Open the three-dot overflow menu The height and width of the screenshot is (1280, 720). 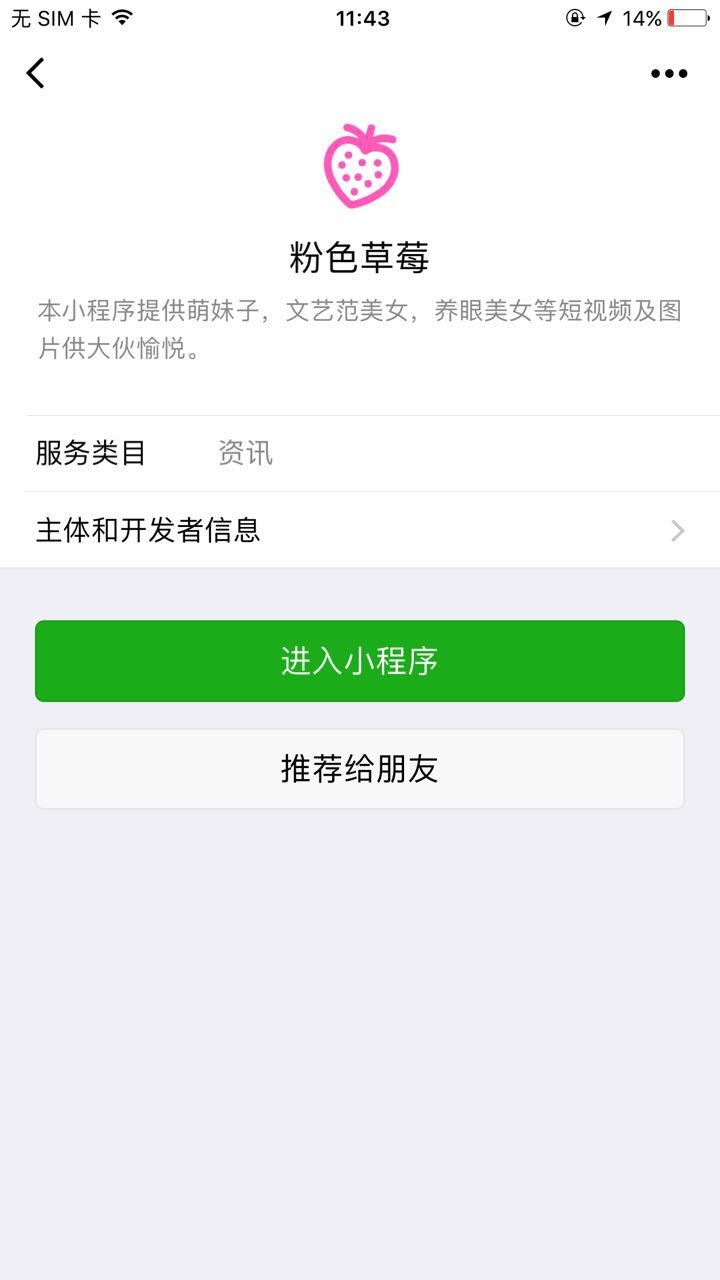click(669, 73)
